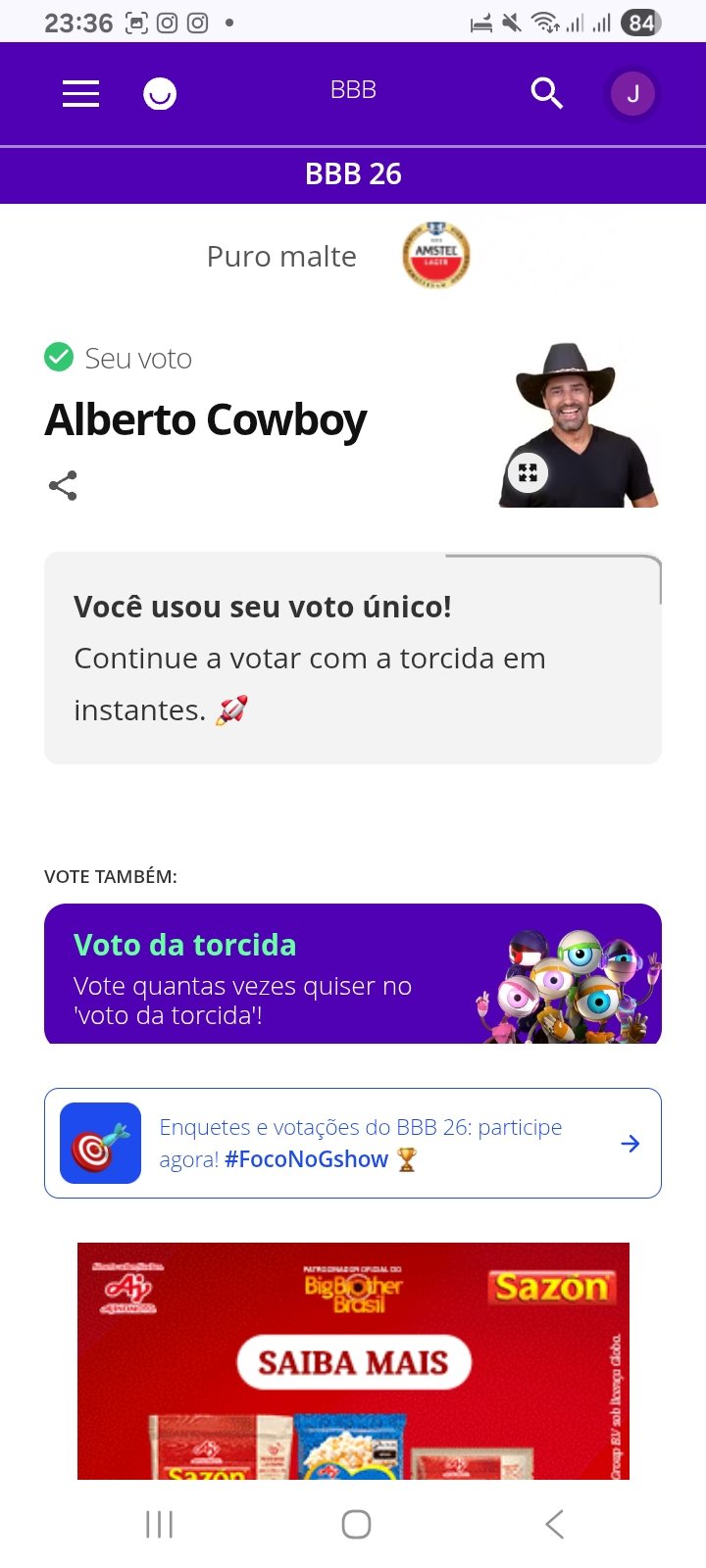Tap the Globo smiley home logo

160,93
